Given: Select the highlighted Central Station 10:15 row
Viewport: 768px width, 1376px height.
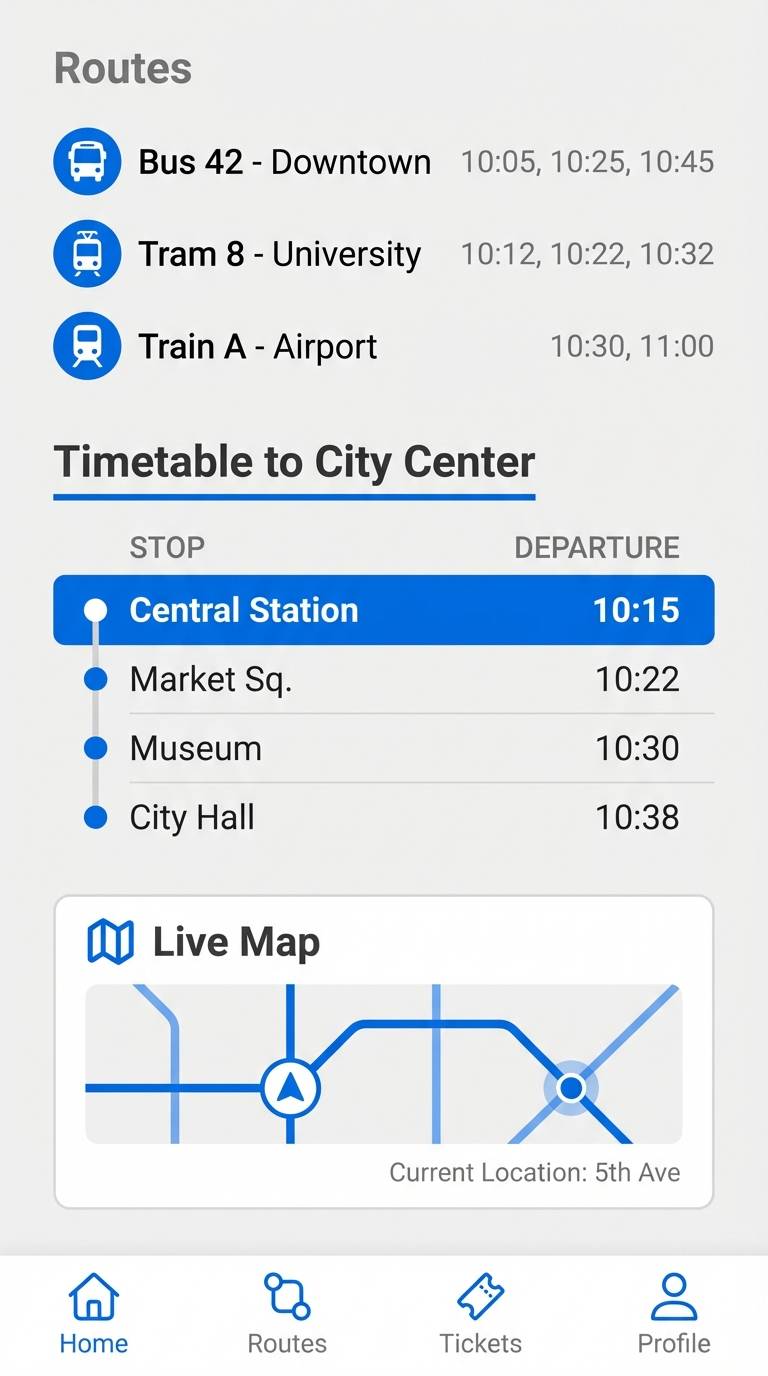Looking at the screenshot, I should click(x=384, y=610).
